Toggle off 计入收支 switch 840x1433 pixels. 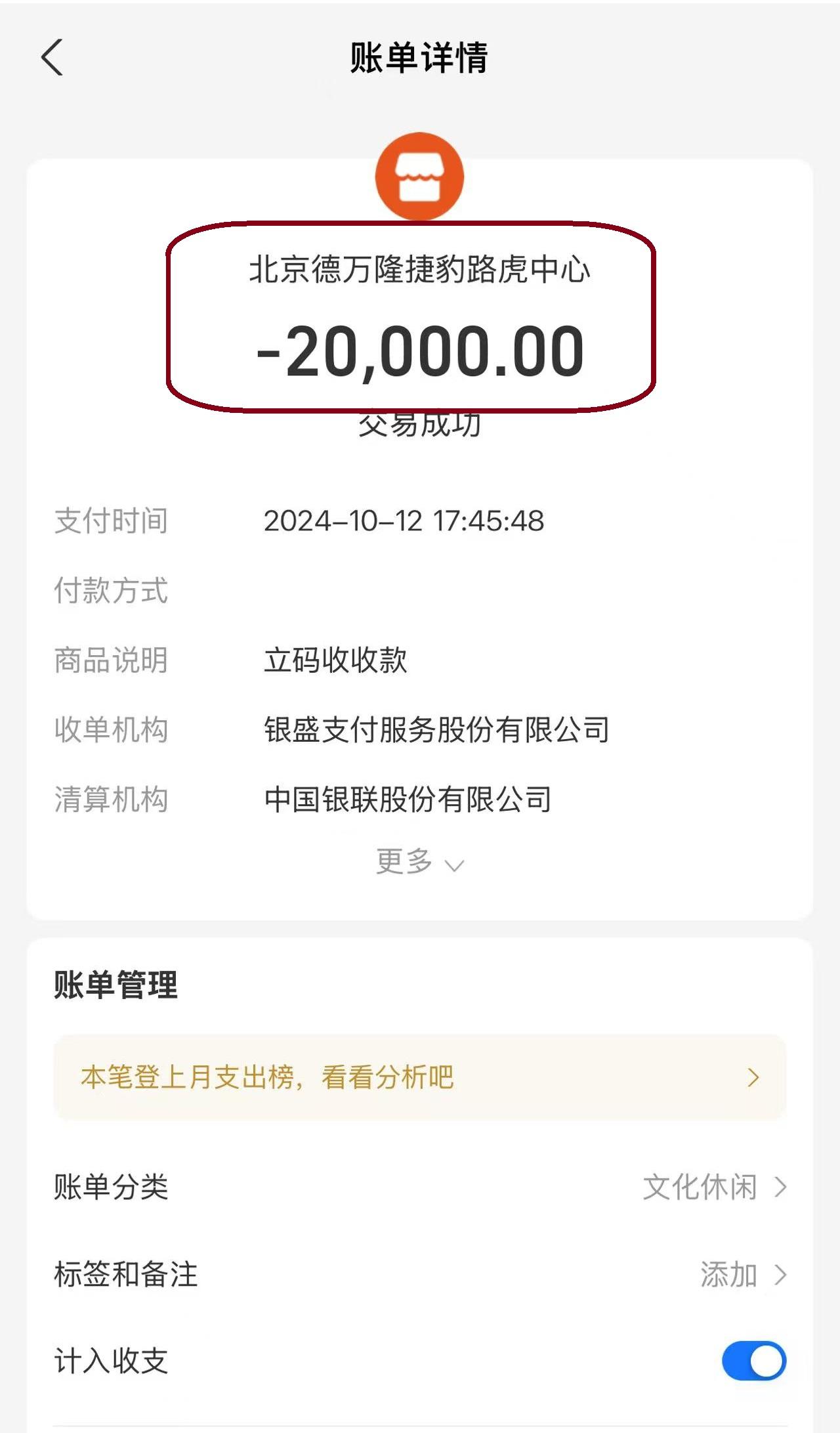click(x=753, y=1361)
